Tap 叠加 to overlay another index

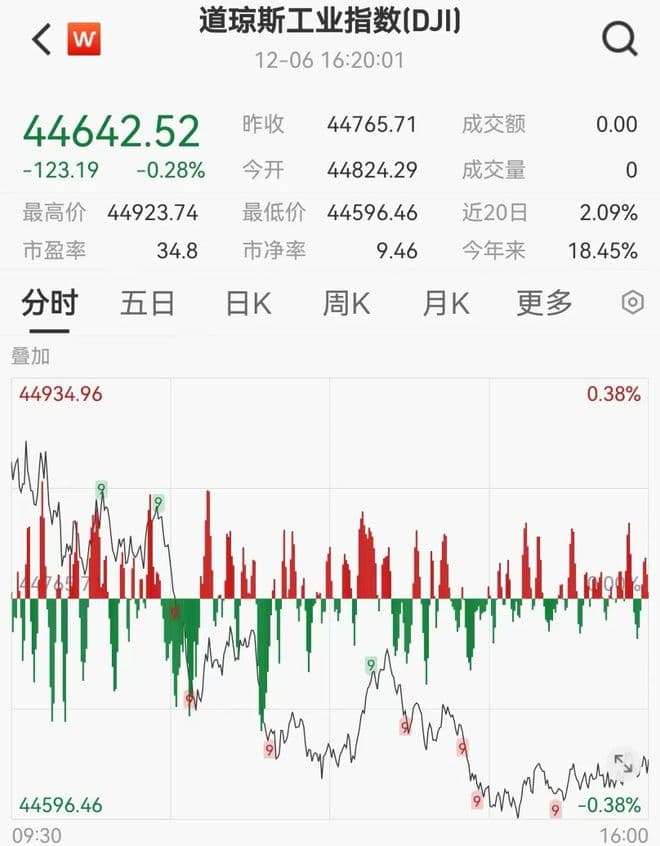click(30, 356)
